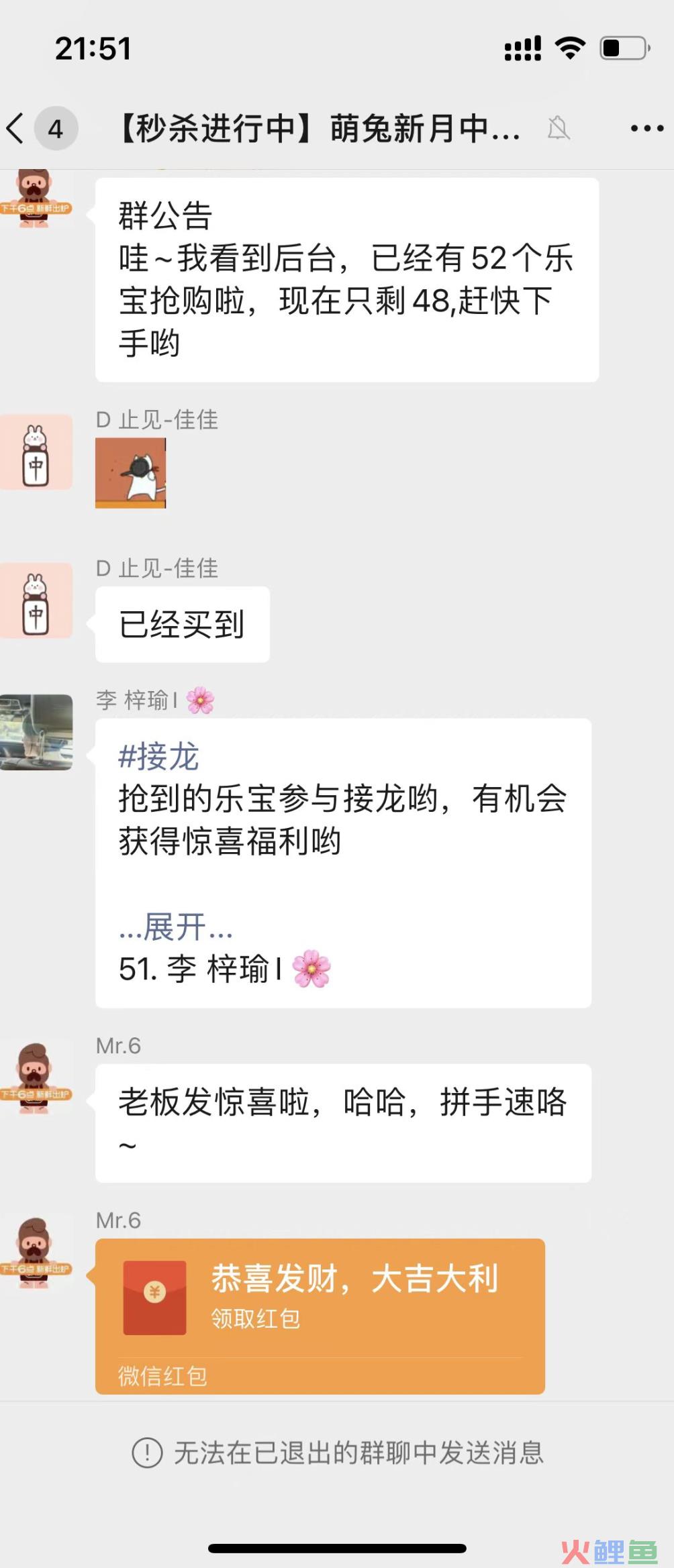674x1568 pixels.
Task: View the sticker sent by D 止见-佳佳
Action: click(x=130, y=472)
